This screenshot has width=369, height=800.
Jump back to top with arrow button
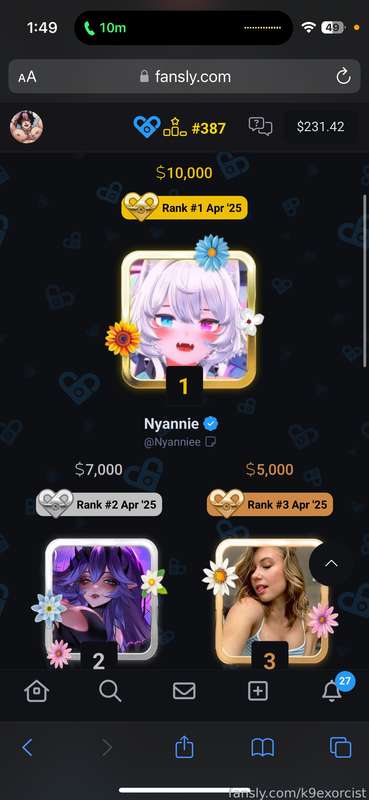(x=331, y=563)
